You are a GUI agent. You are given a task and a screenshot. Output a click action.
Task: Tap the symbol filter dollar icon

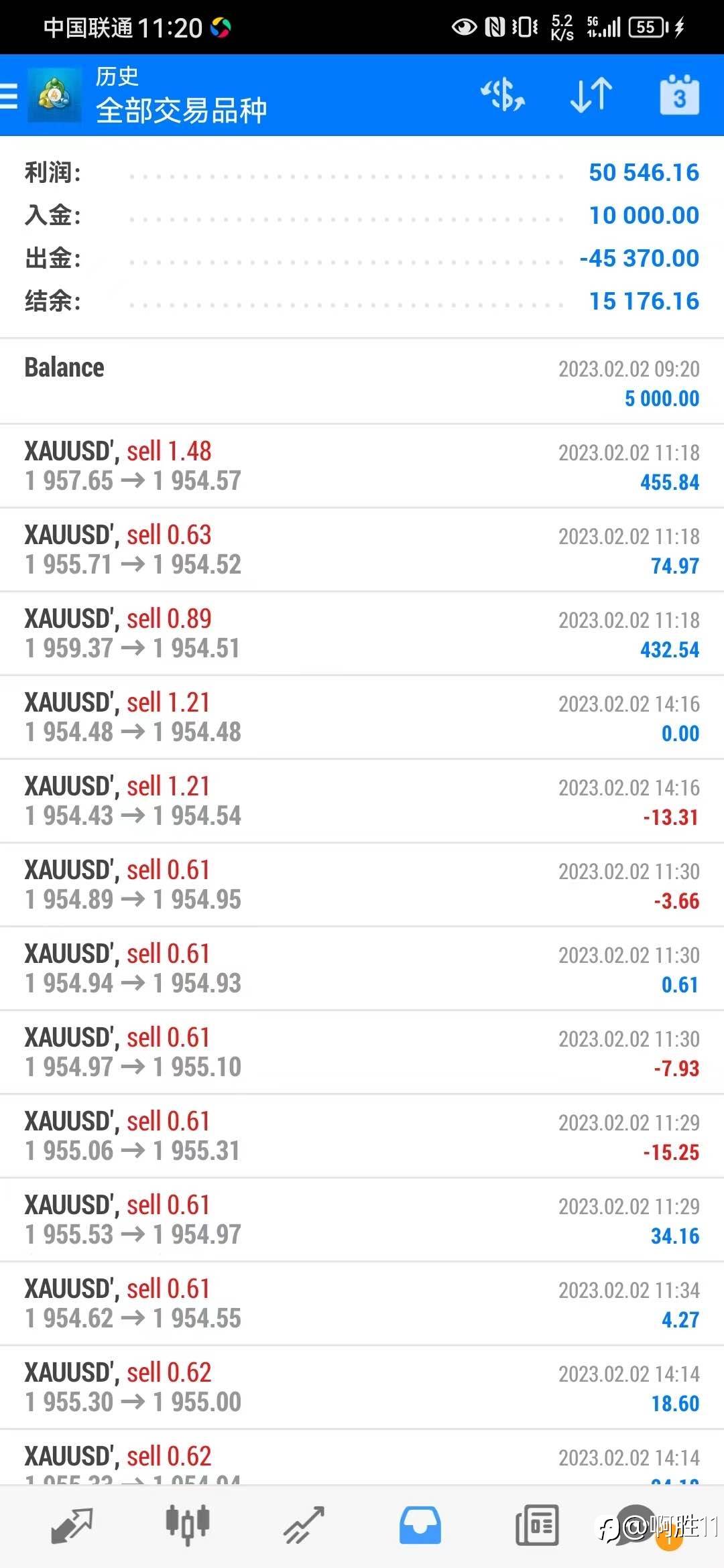[503, 94]
